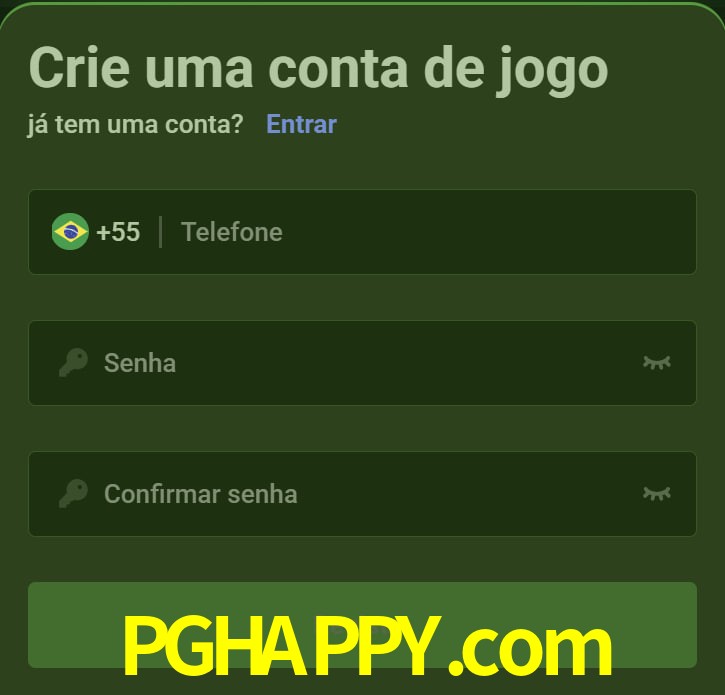This screenshot has height=695, width=725.
Task: Reveal the Confirmar senha password
Action: (x=656, y=494)
